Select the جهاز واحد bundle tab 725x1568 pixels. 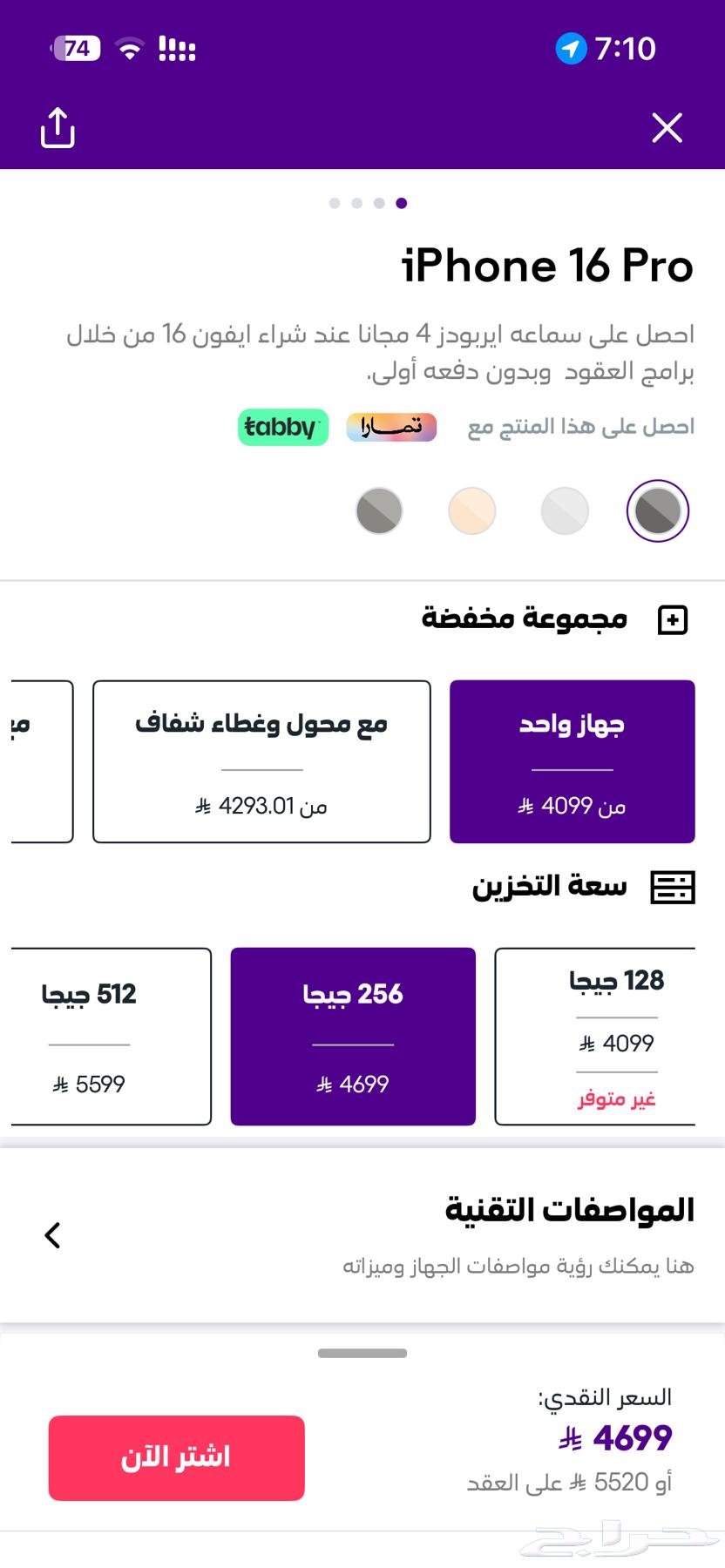[x=572, y=760]
